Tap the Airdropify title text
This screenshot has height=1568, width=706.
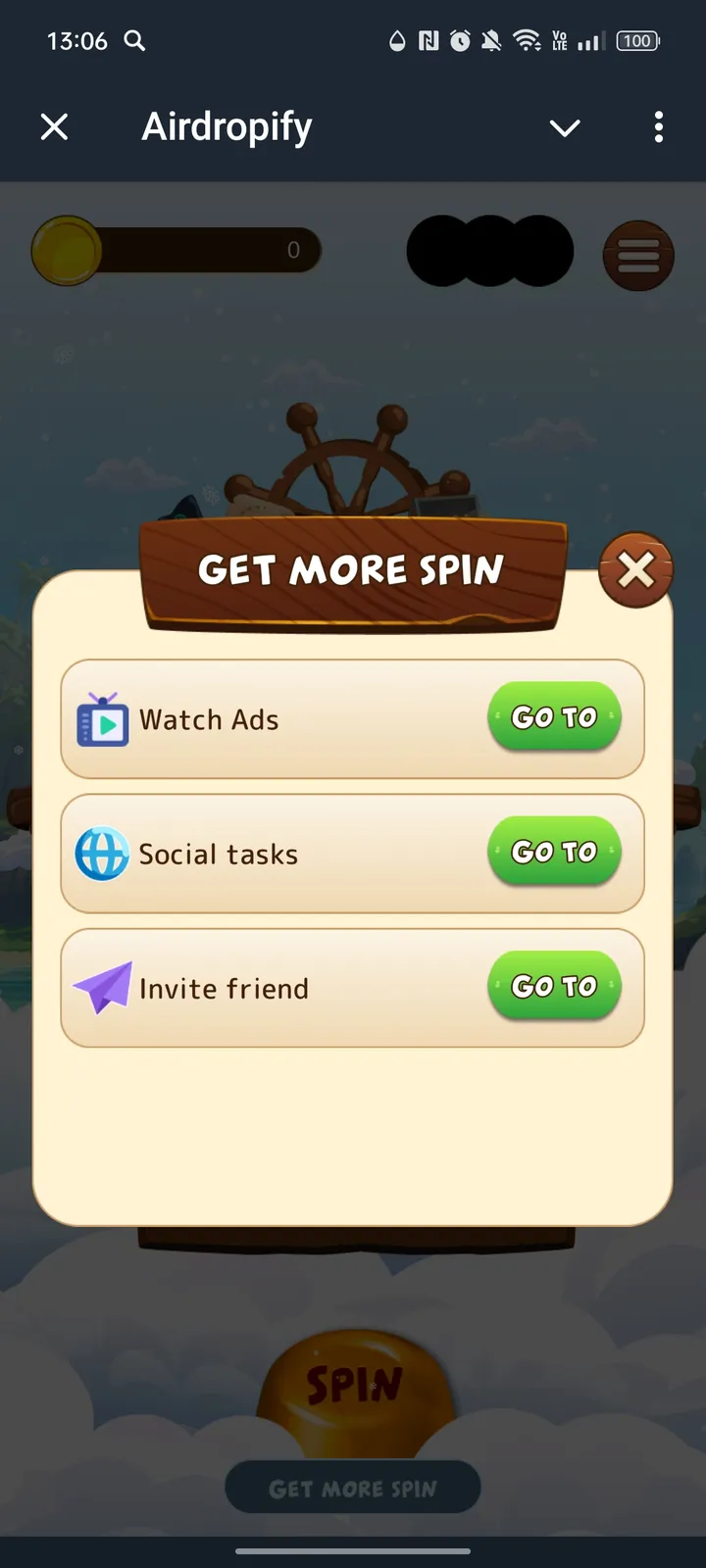[227, 126]
